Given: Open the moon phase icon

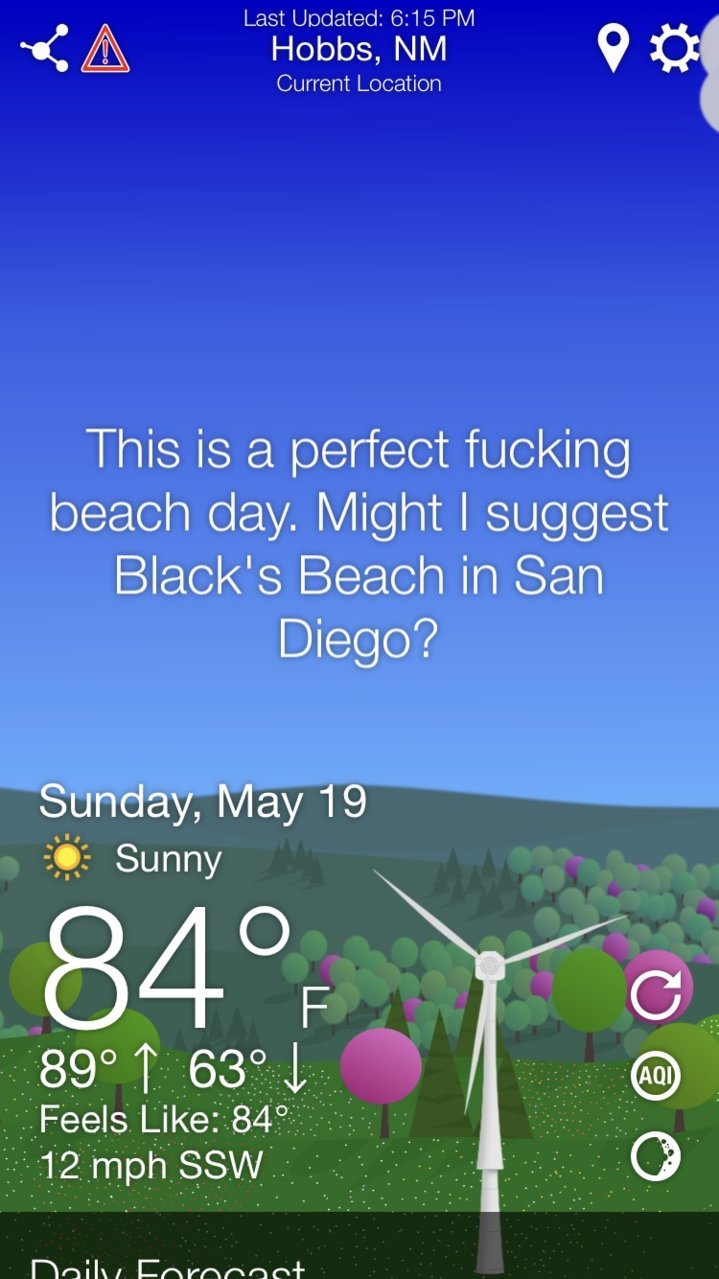Looking at the screenshot, I should [656, 1157].
